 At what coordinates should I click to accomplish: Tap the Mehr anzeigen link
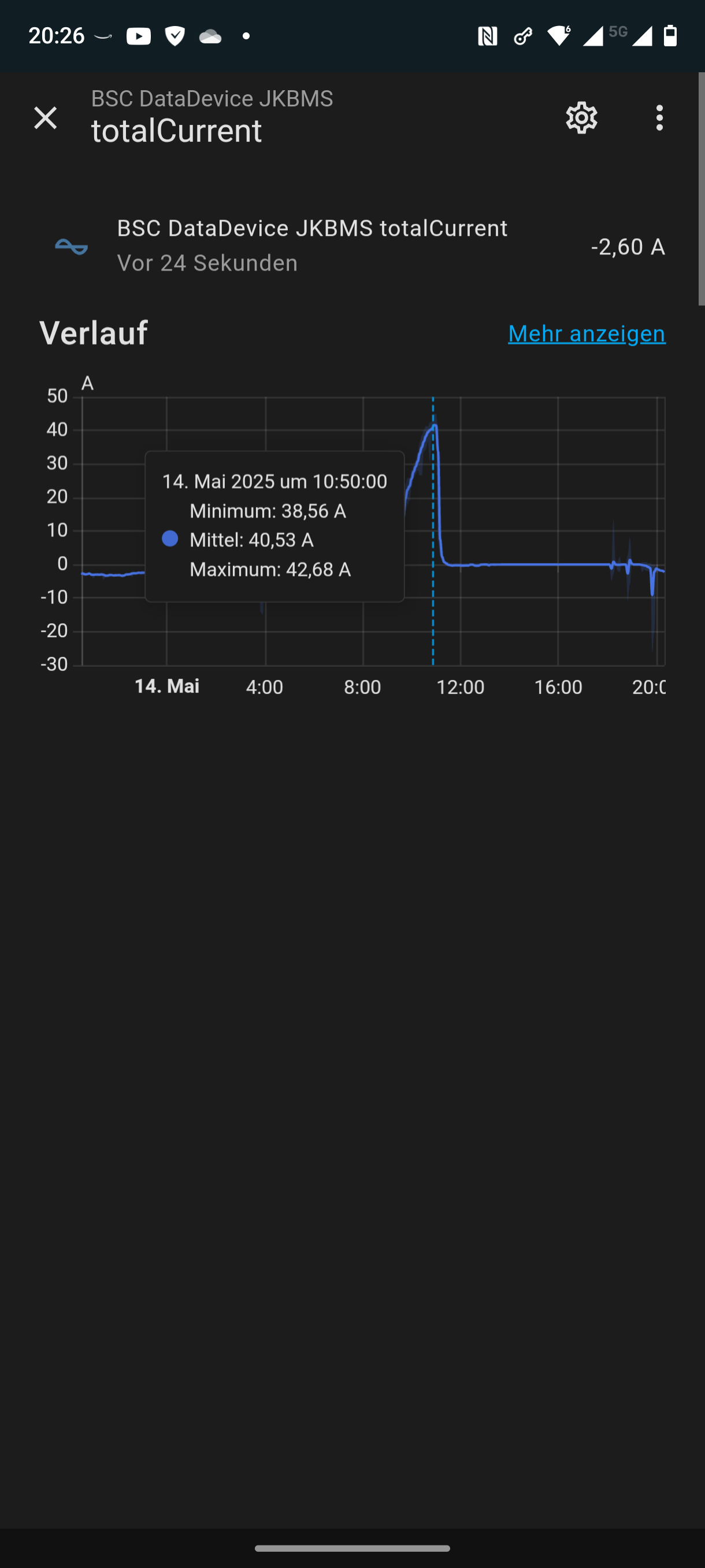click(x=587, y=334)
